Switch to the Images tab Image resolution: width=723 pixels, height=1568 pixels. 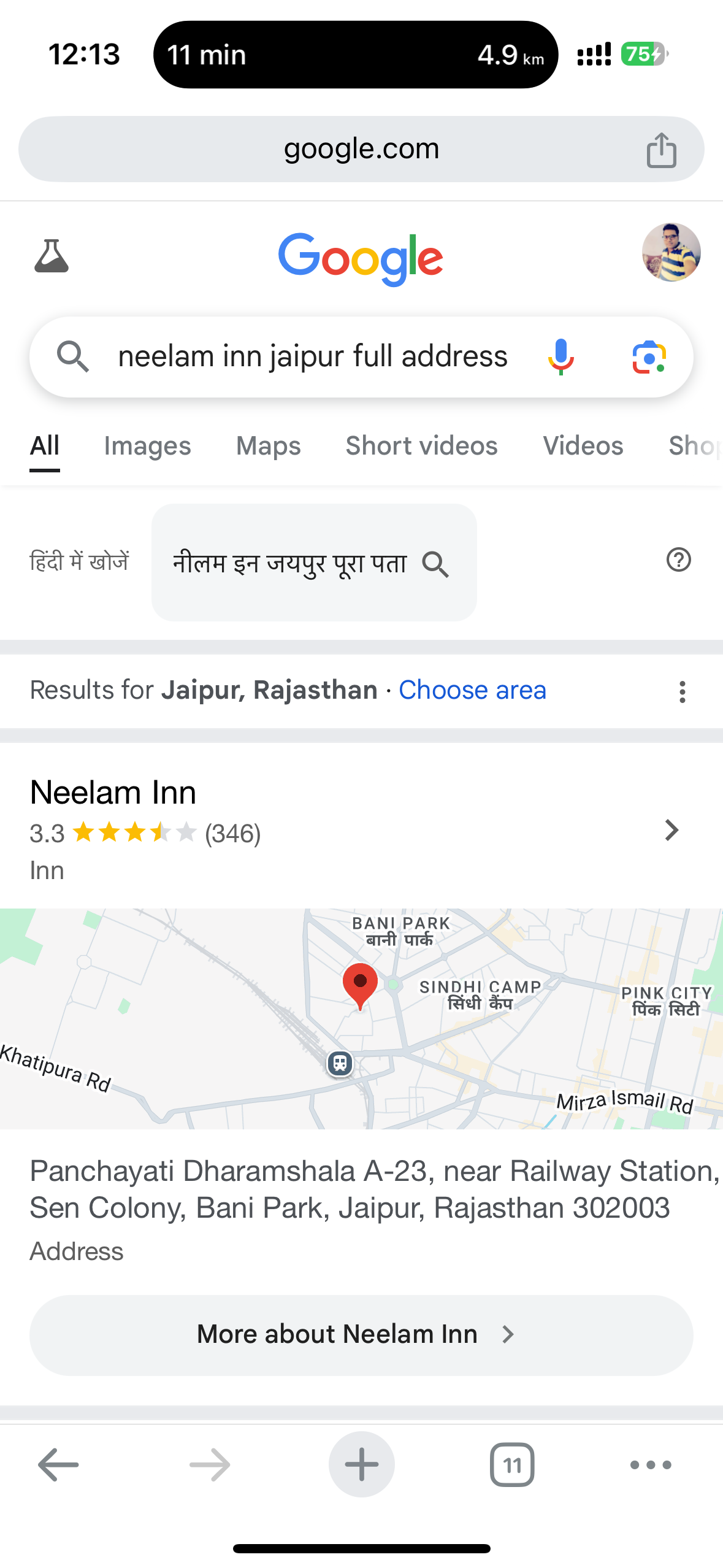click(147, 446)
